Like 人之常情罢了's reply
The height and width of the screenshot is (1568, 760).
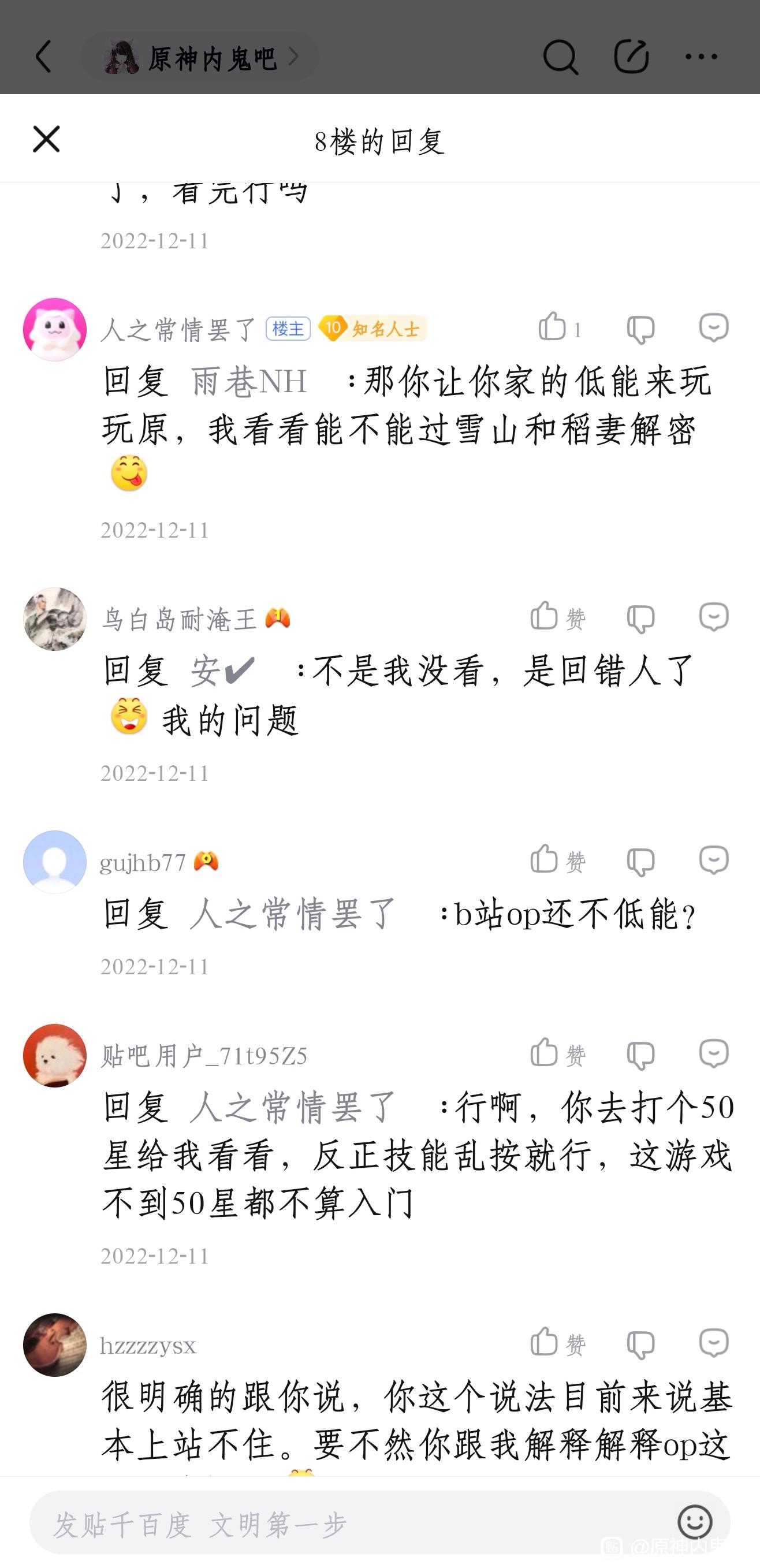coord(553,327)
